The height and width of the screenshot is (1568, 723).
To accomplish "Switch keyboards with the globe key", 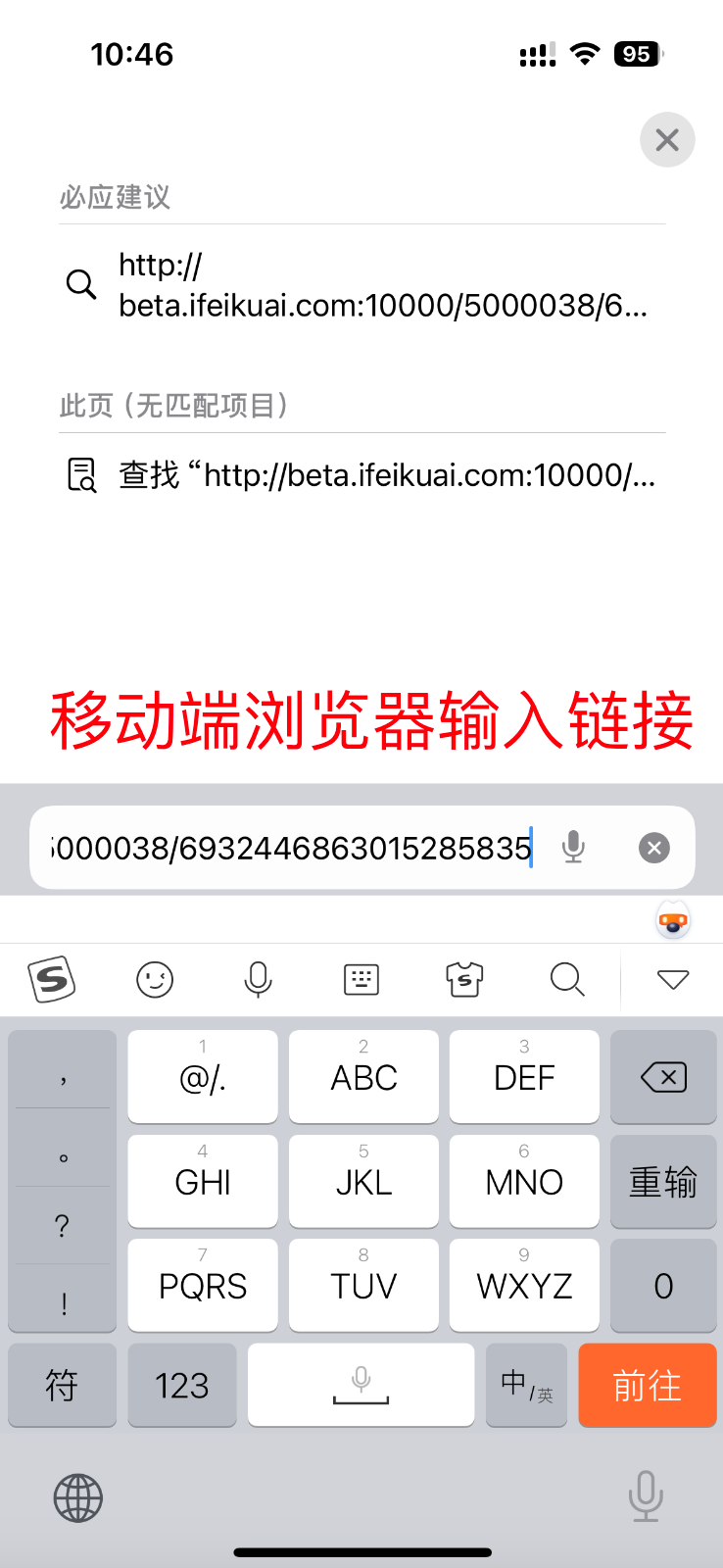I will (x=78, y=1497).
